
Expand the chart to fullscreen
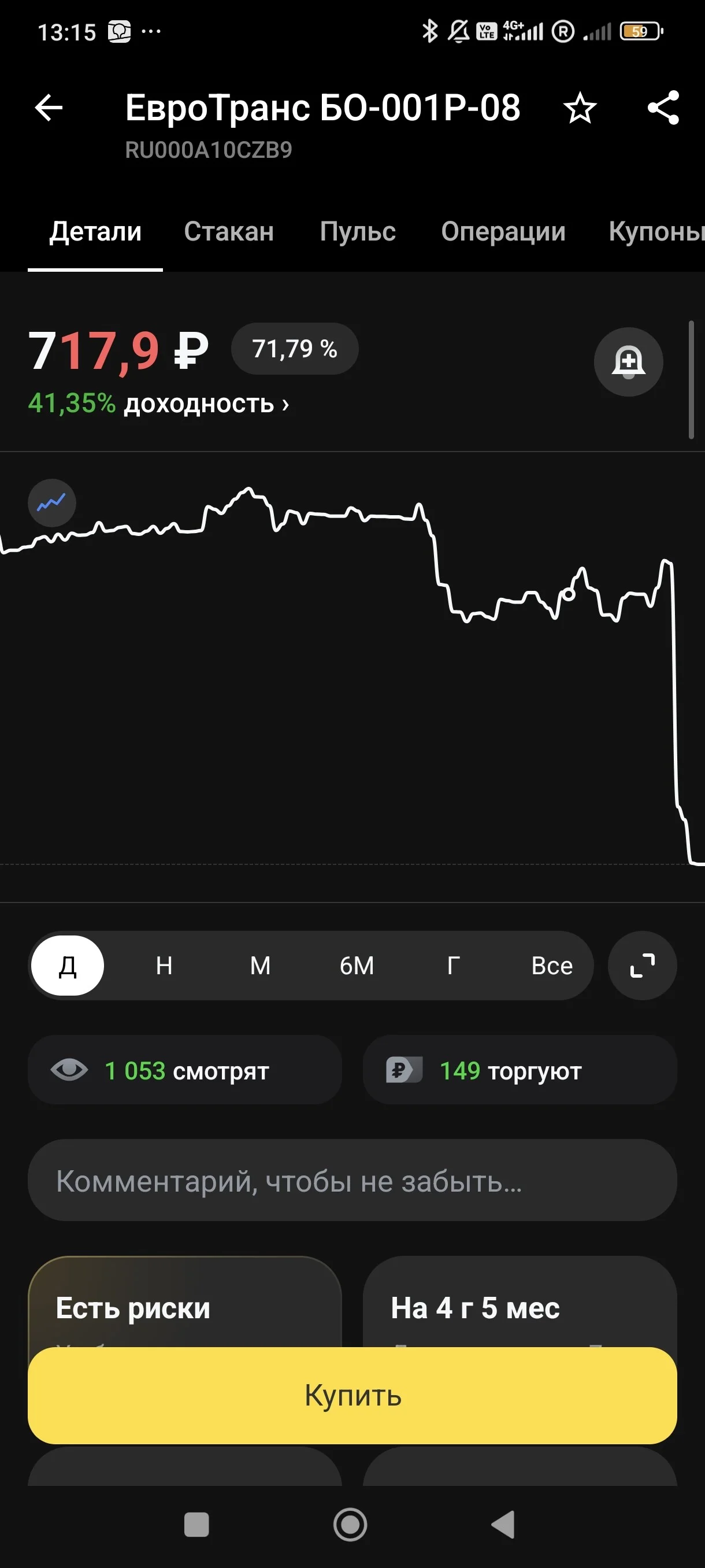643,966
